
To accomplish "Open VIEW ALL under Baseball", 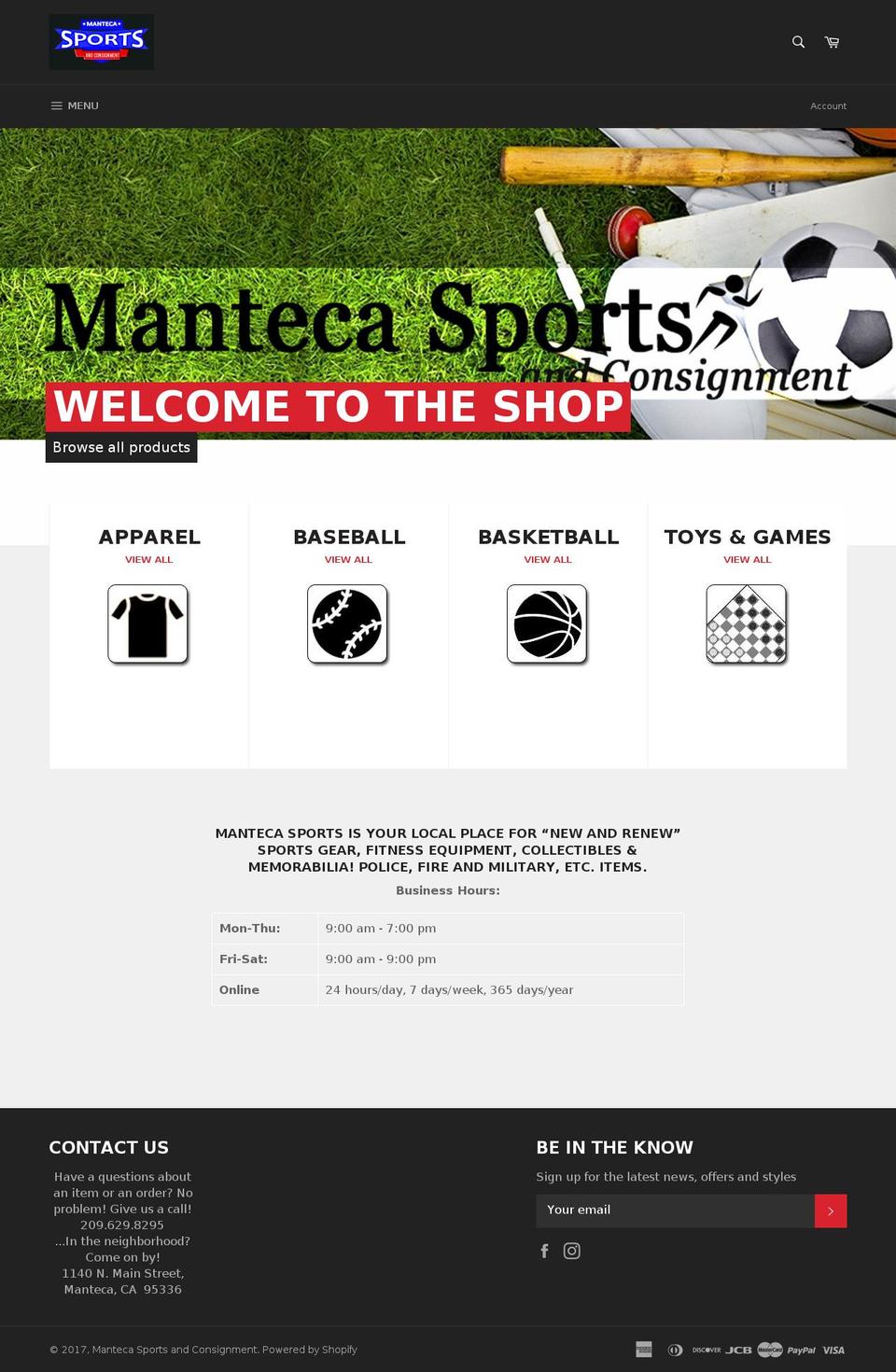I will (x=348, y=559).
